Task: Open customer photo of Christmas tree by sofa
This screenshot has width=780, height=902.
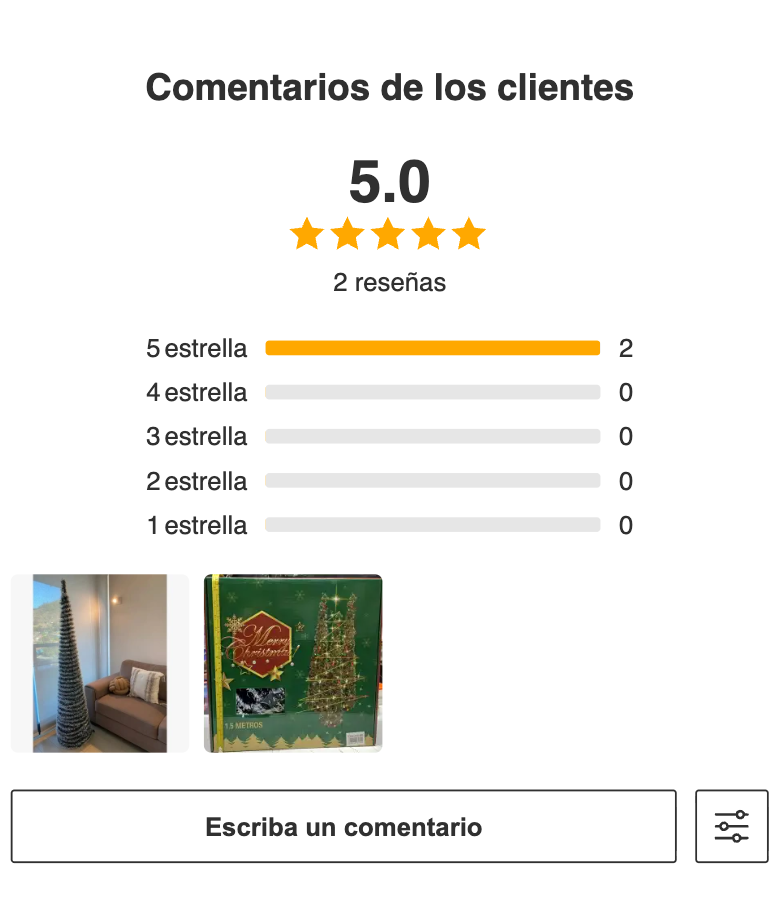Action: (x=99, y=663)
